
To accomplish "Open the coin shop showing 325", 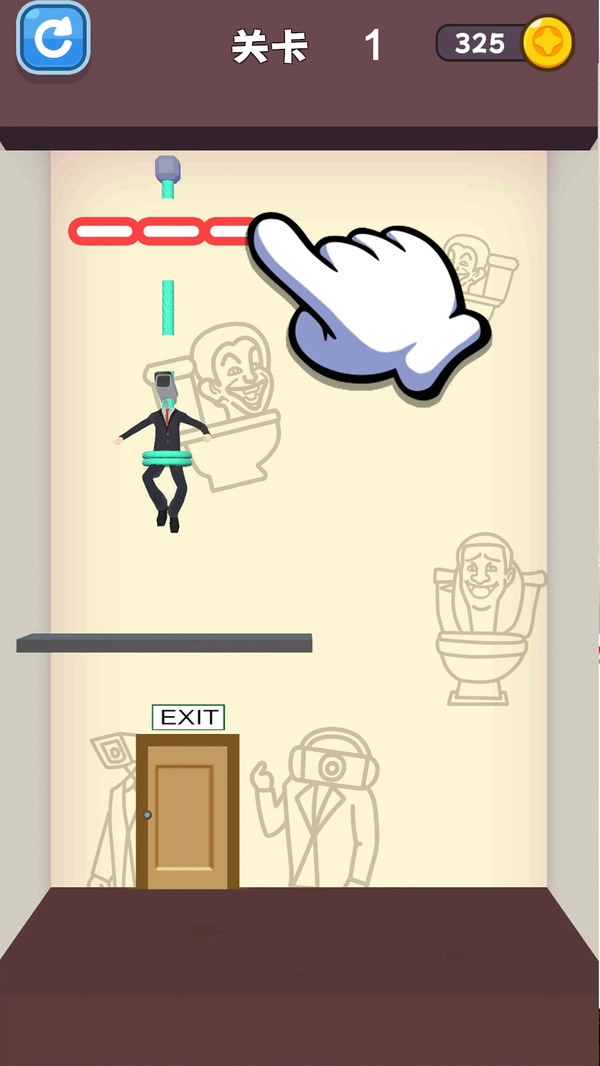I will 505,43.
